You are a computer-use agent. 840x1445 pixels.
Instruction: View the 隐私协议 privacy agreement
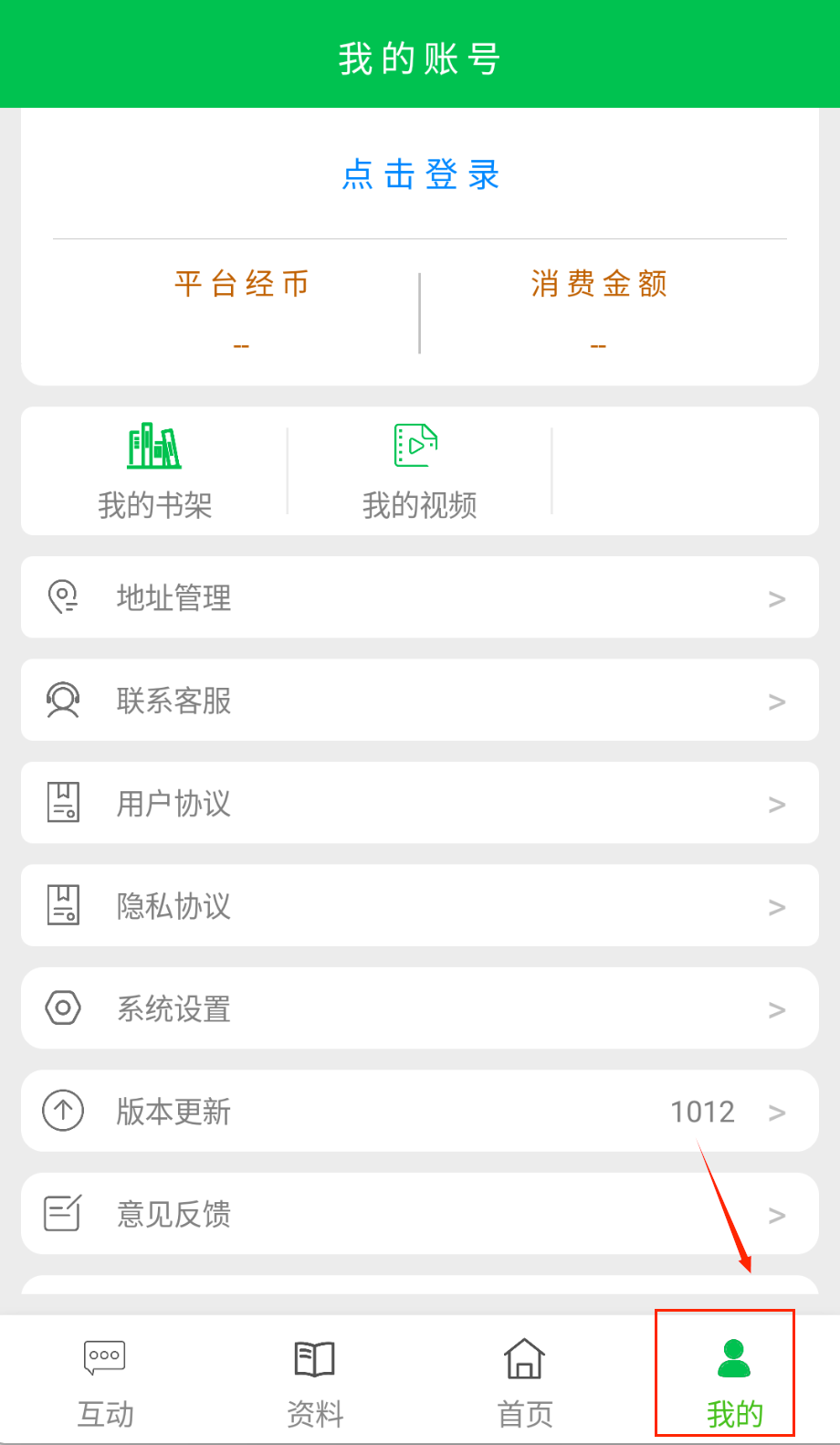point(419,906)
